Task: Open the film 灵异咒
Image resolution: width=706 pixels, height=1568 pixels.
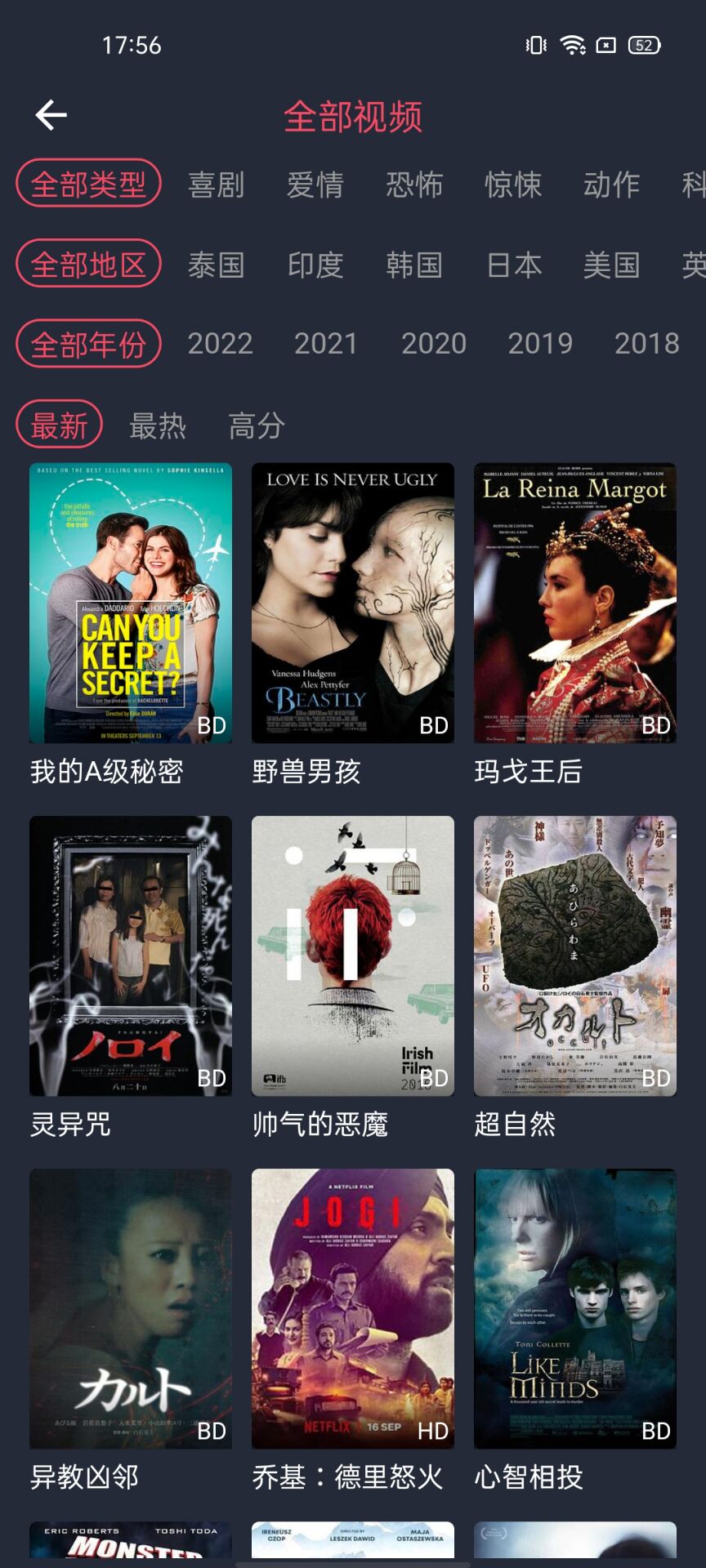Action: point(131,956)
